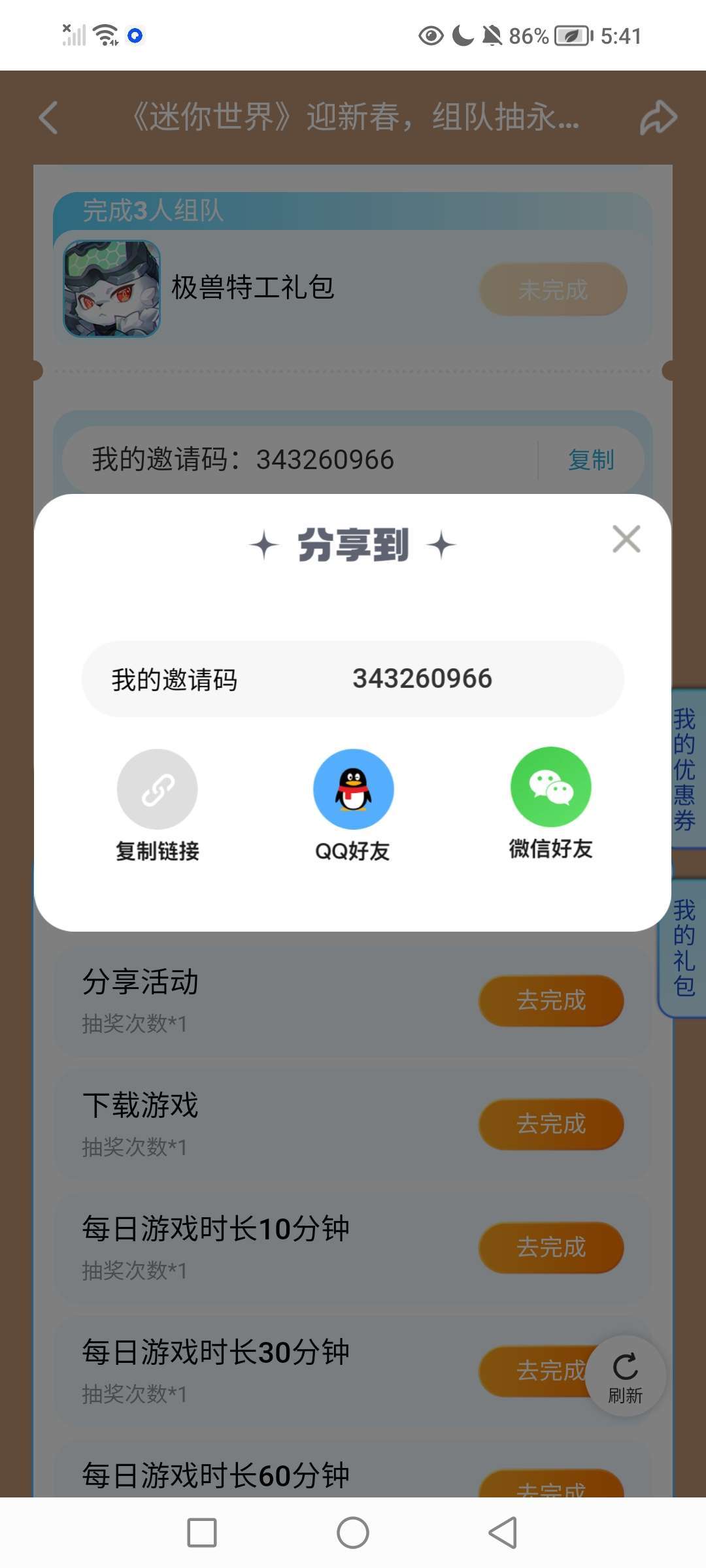This screenshot has width=706, height=1568.
Task: Open the share arrow in the header
Action: [658, 118]
